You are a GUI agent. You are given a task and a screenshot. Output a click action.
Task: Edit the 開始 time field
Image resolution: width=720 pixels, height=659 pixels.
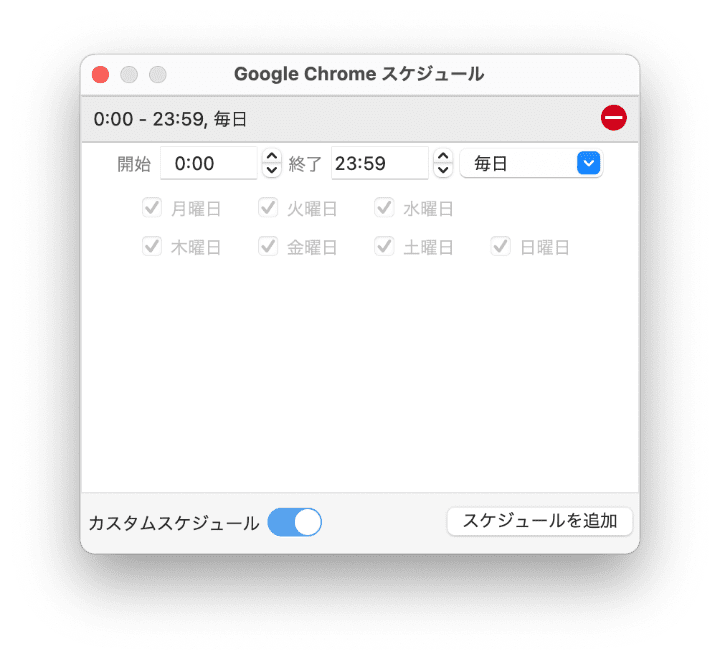point(208,163)
